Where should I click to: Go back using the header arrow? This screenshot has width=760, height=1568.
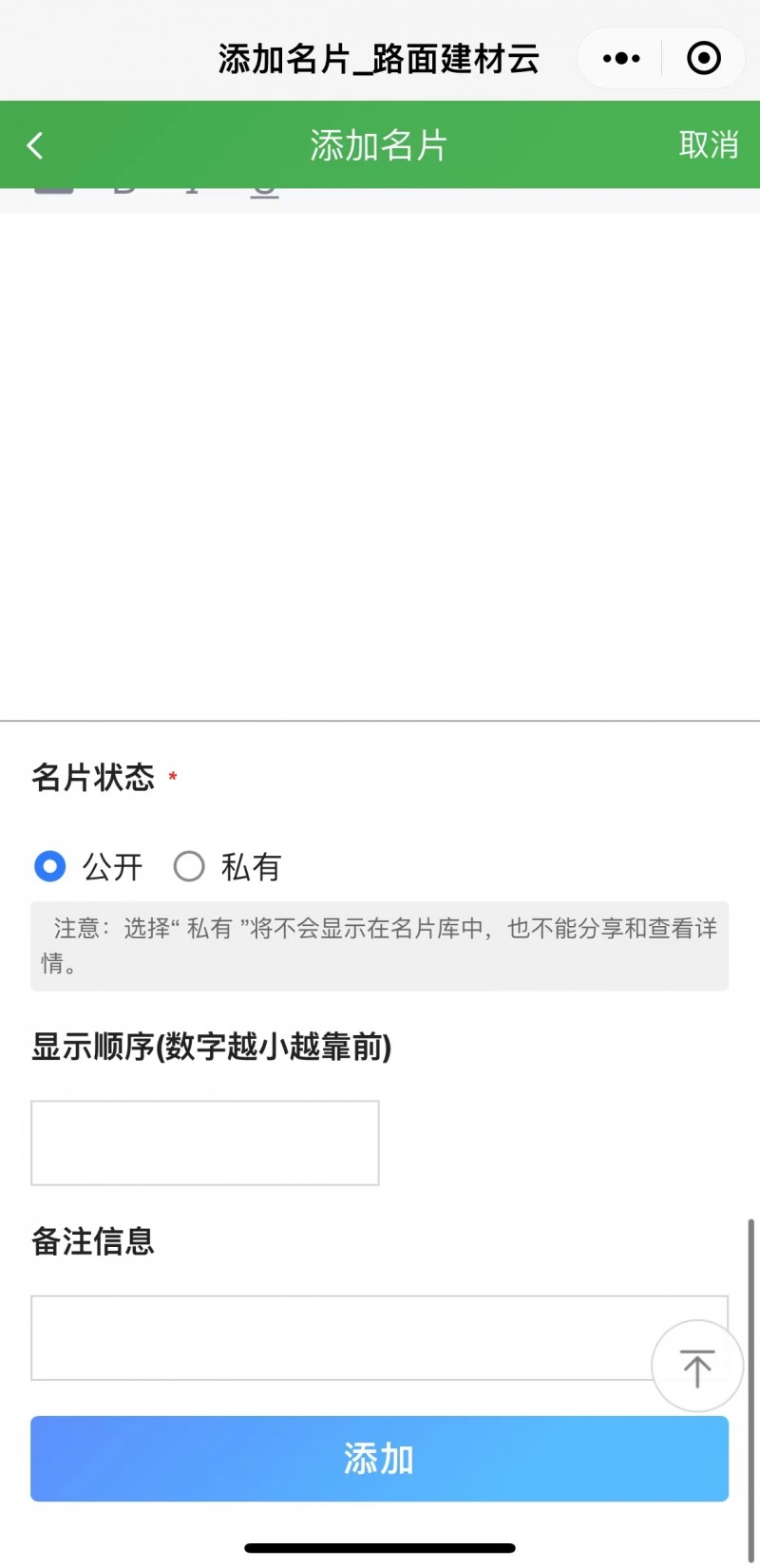coord(35,145)
